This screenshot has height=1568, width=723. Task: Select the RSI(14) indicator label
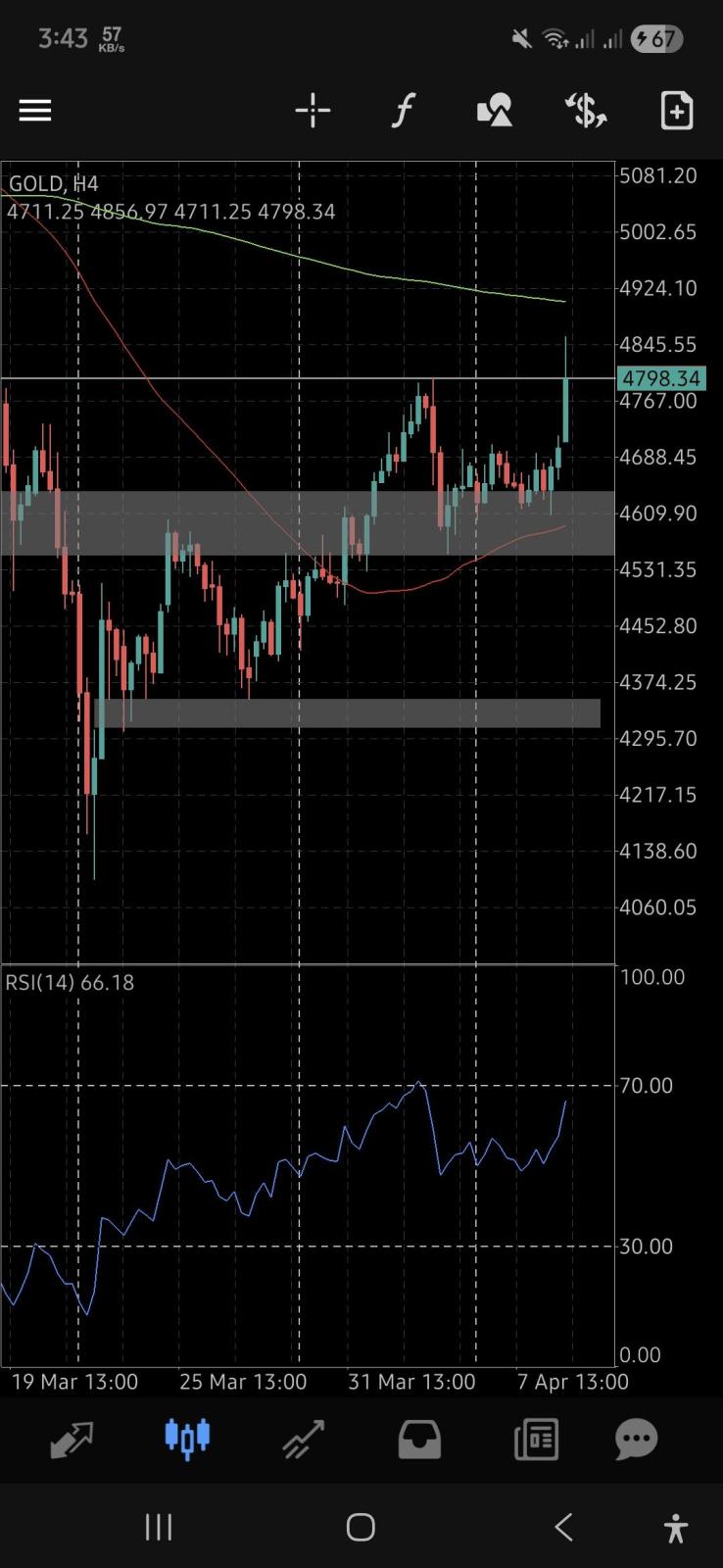[x=69, y=982]
